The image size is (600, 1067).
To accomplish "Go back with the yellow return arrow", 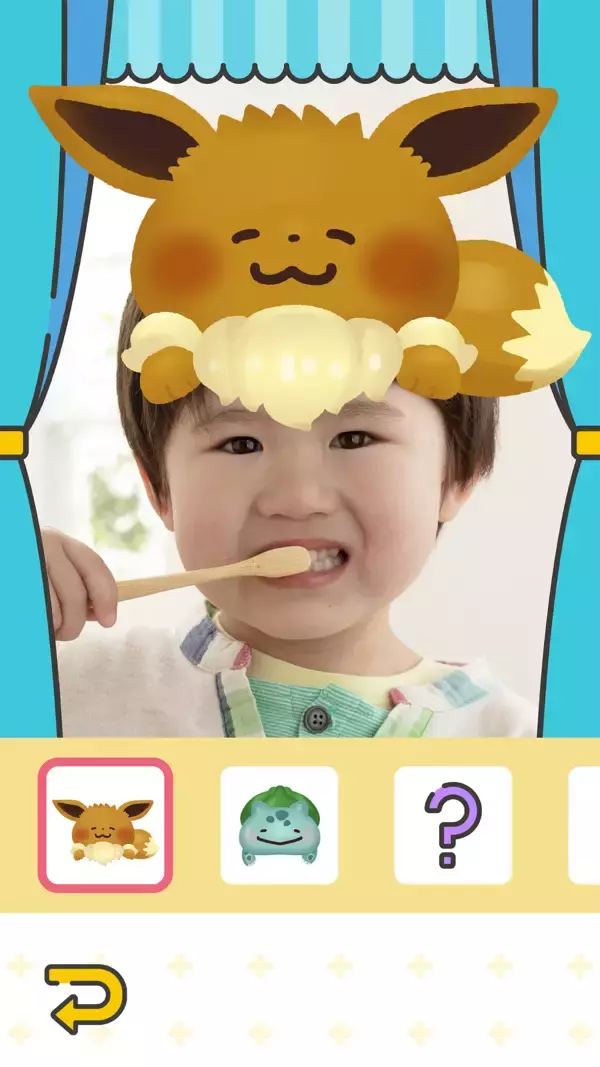I will [x=86, y=999].
